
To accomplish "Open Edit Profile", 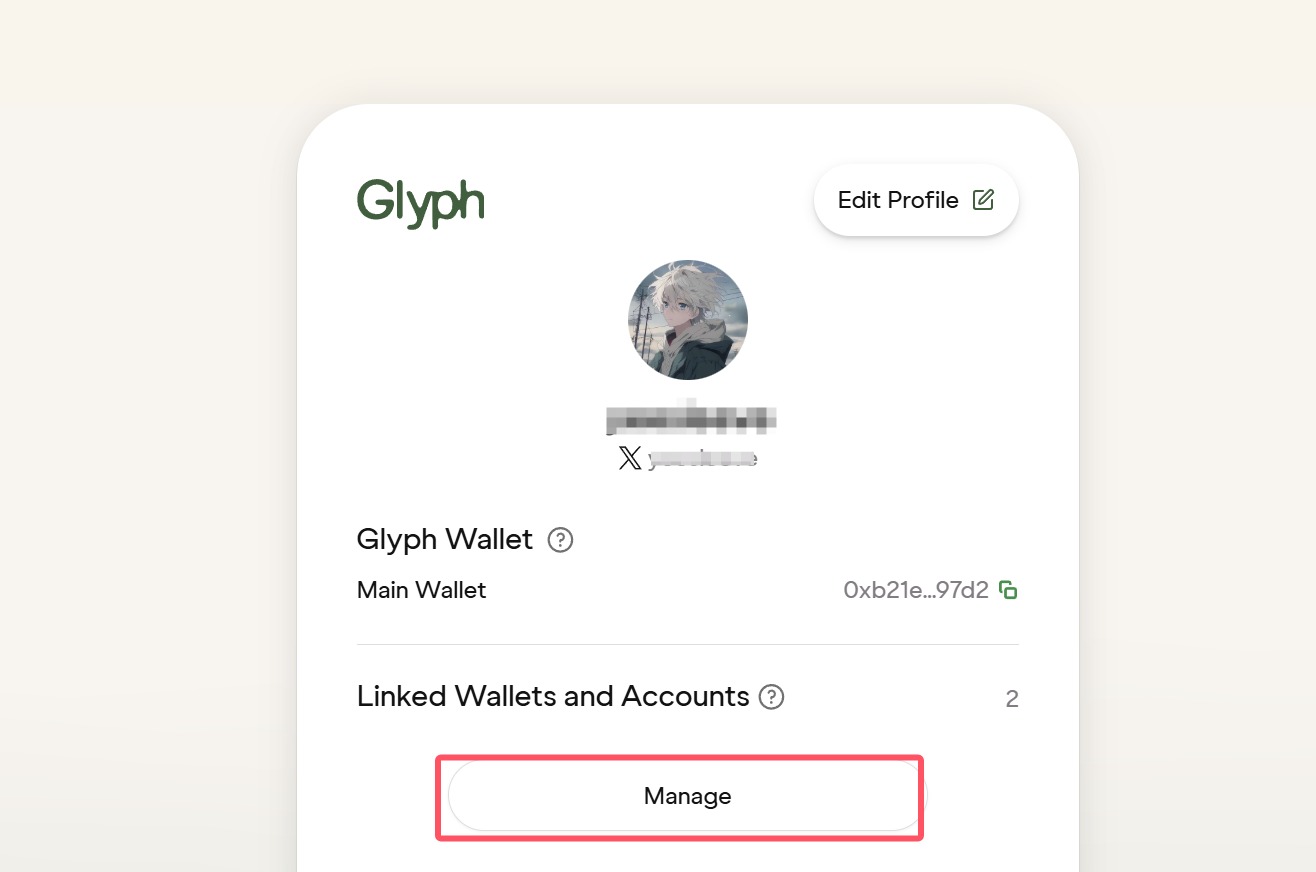I will (915, 201).
